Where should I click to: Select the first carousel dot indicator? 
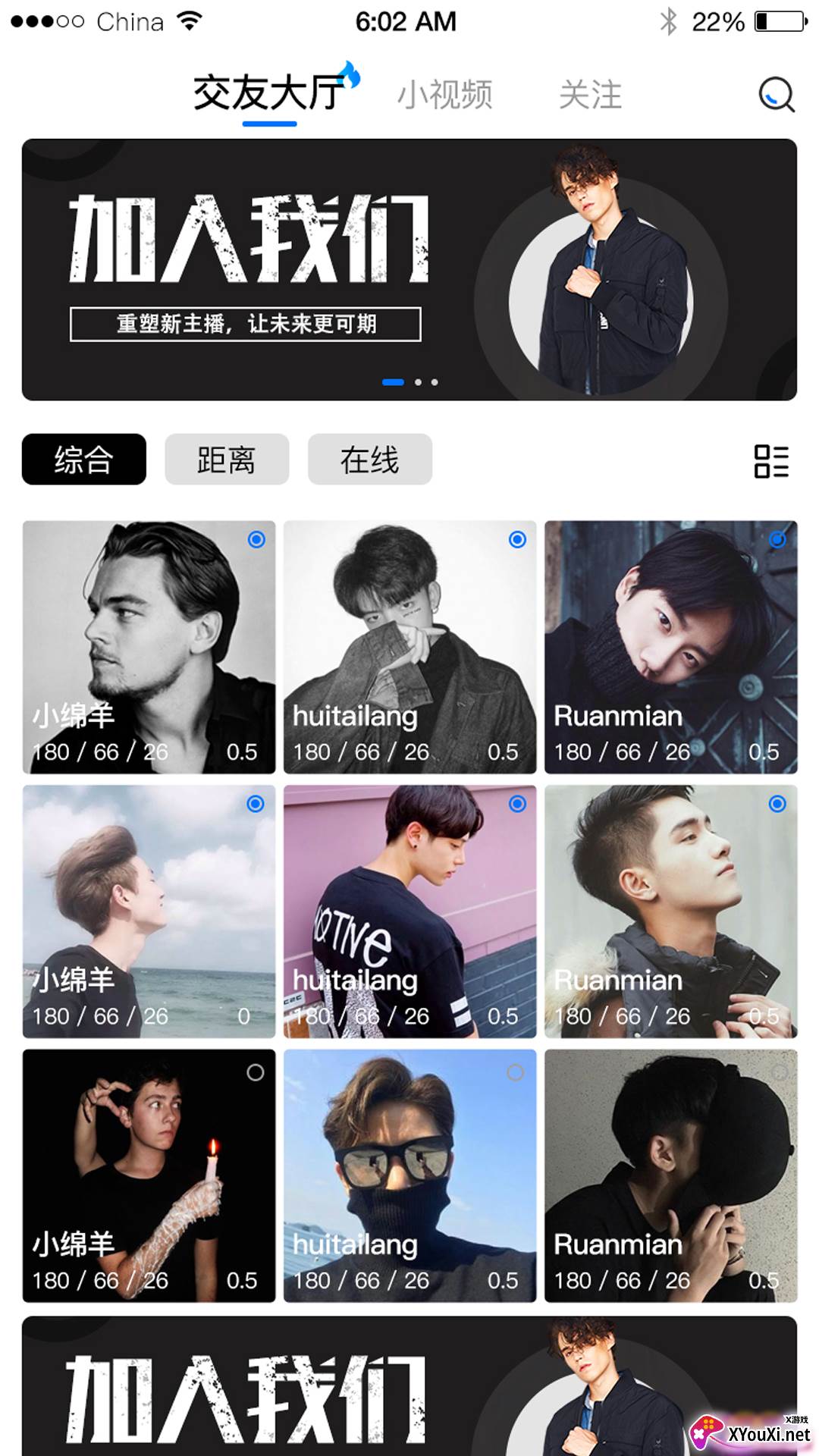click(393, 382)
